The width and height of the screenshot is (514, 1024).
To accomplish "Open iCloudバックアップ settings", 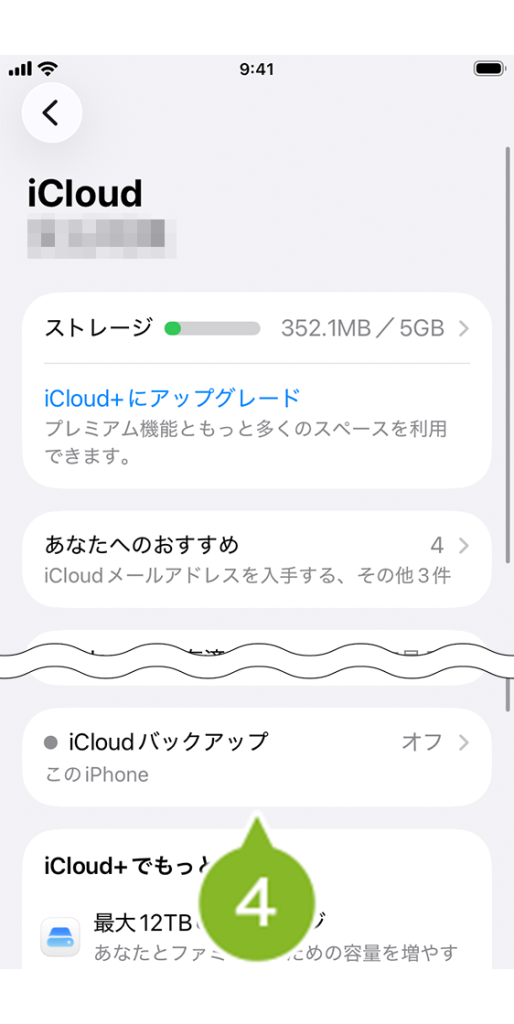I will (257, 757).
